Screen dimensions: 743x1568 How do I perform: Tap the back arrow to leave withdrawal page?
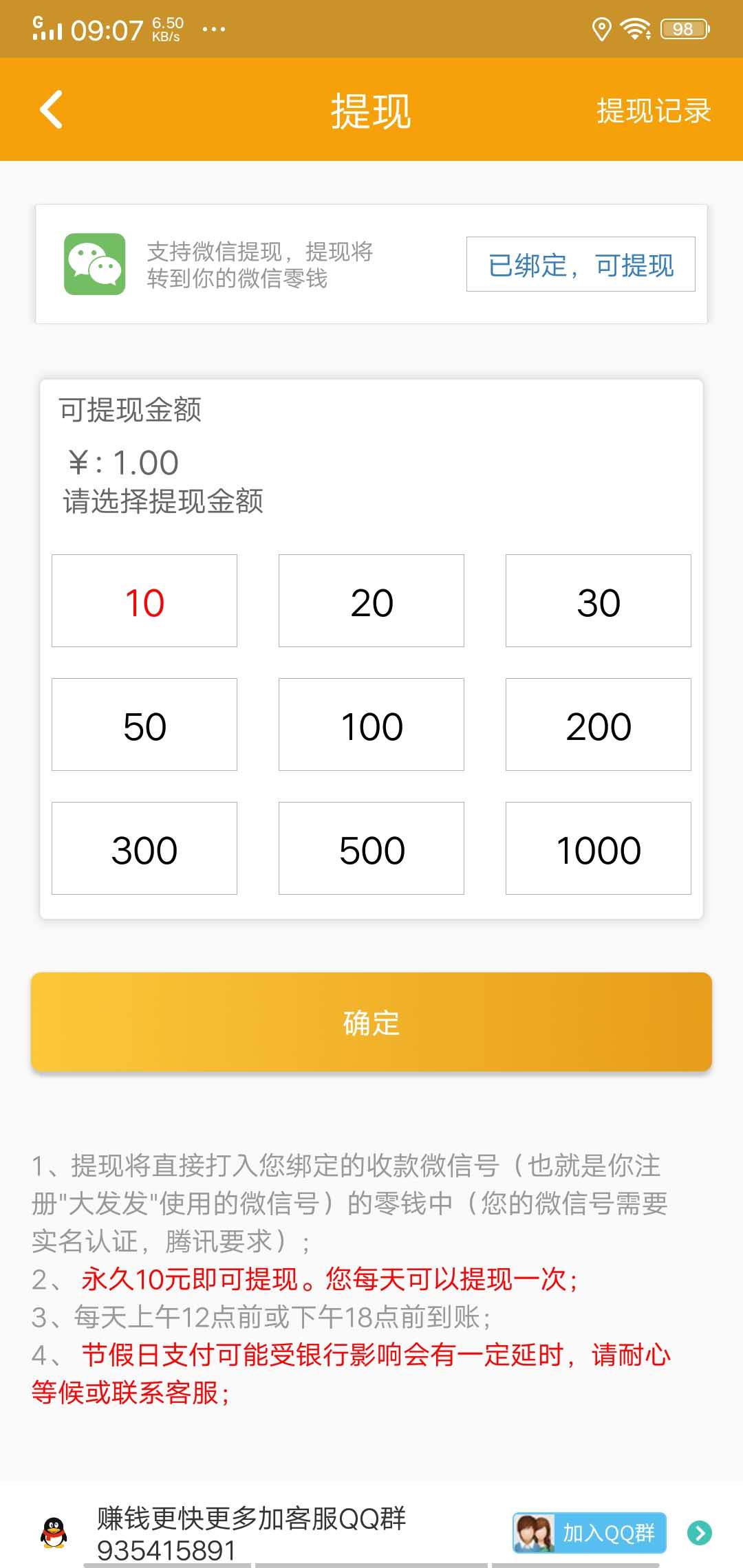50,110
